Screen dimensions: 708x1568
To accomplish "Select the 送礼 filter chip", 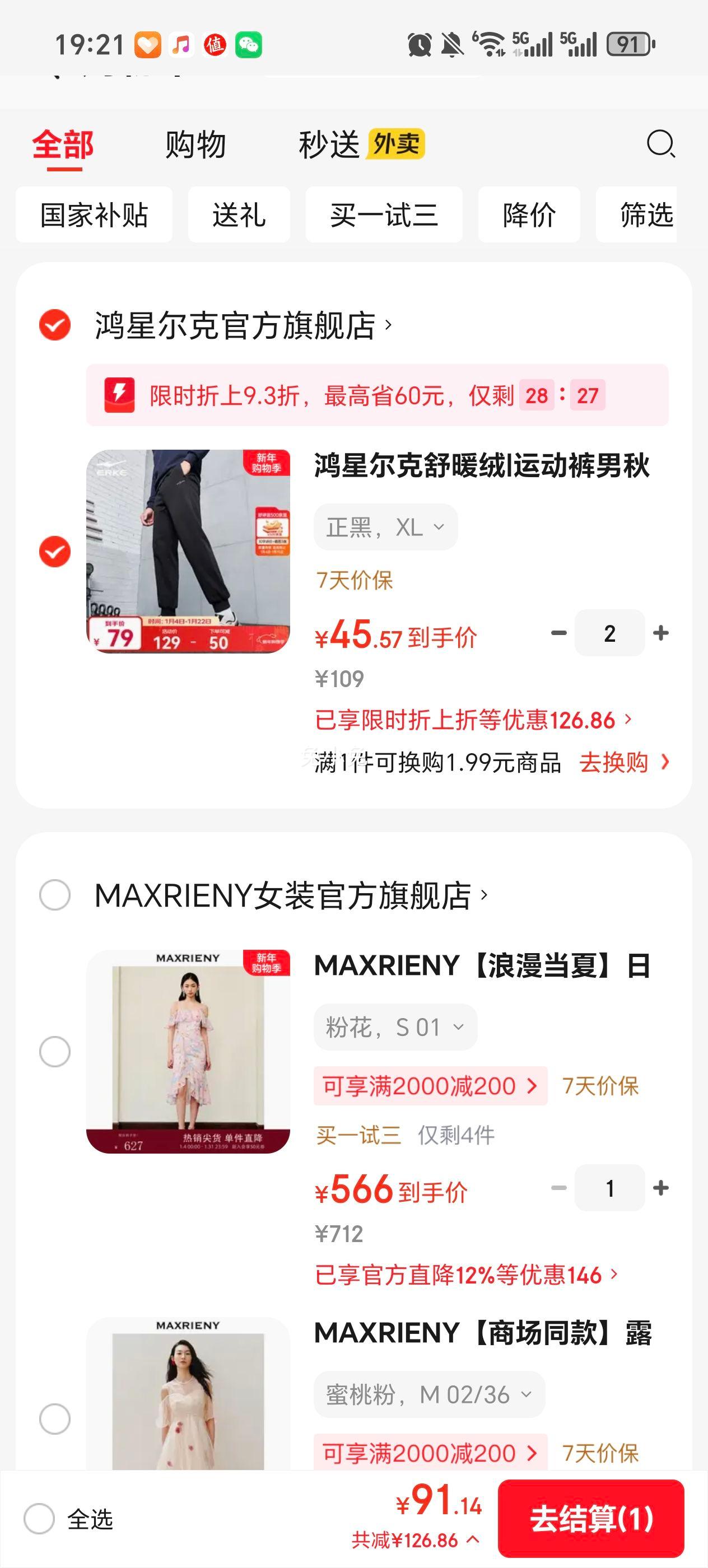I will [x=239, y=215].
